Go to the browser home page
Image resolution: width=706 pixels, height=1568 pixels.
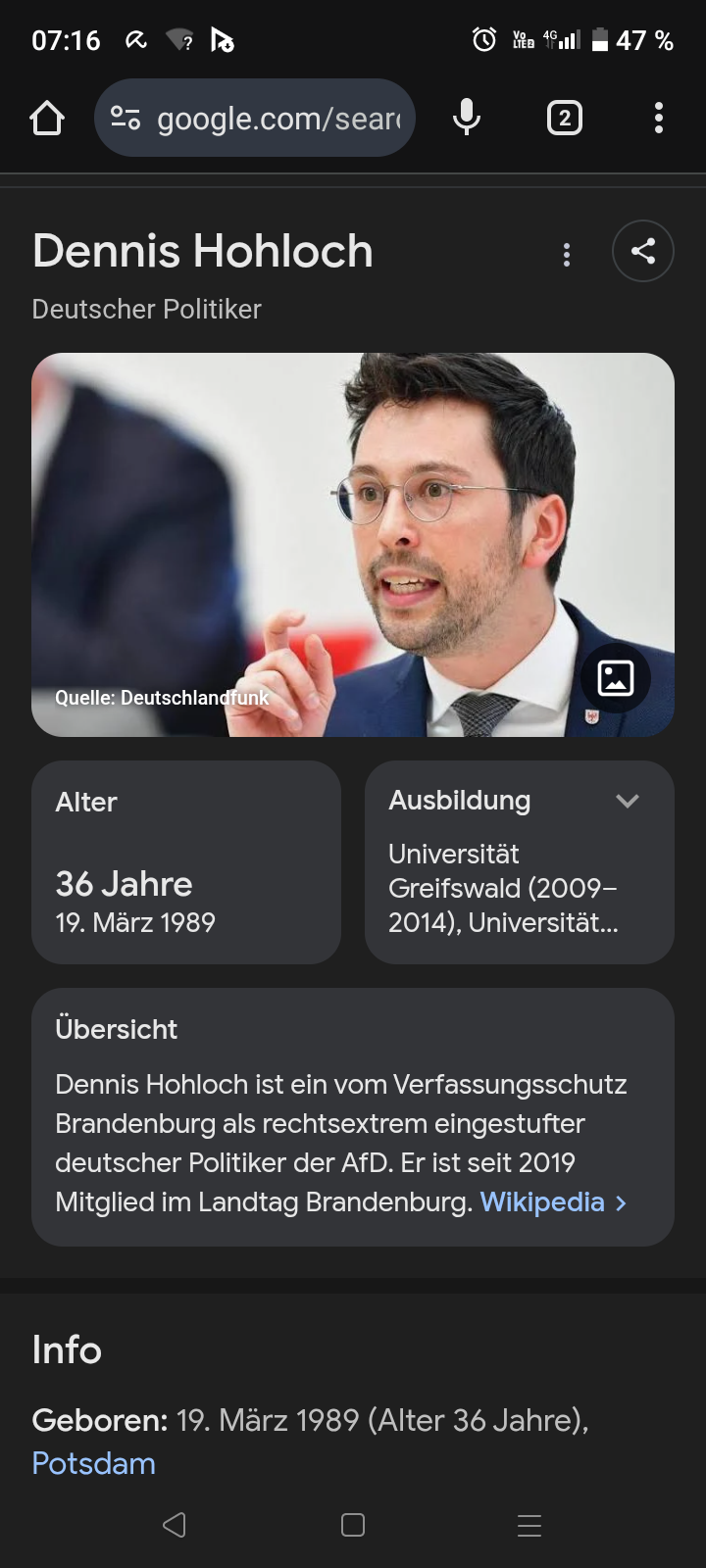coord(47,119)
